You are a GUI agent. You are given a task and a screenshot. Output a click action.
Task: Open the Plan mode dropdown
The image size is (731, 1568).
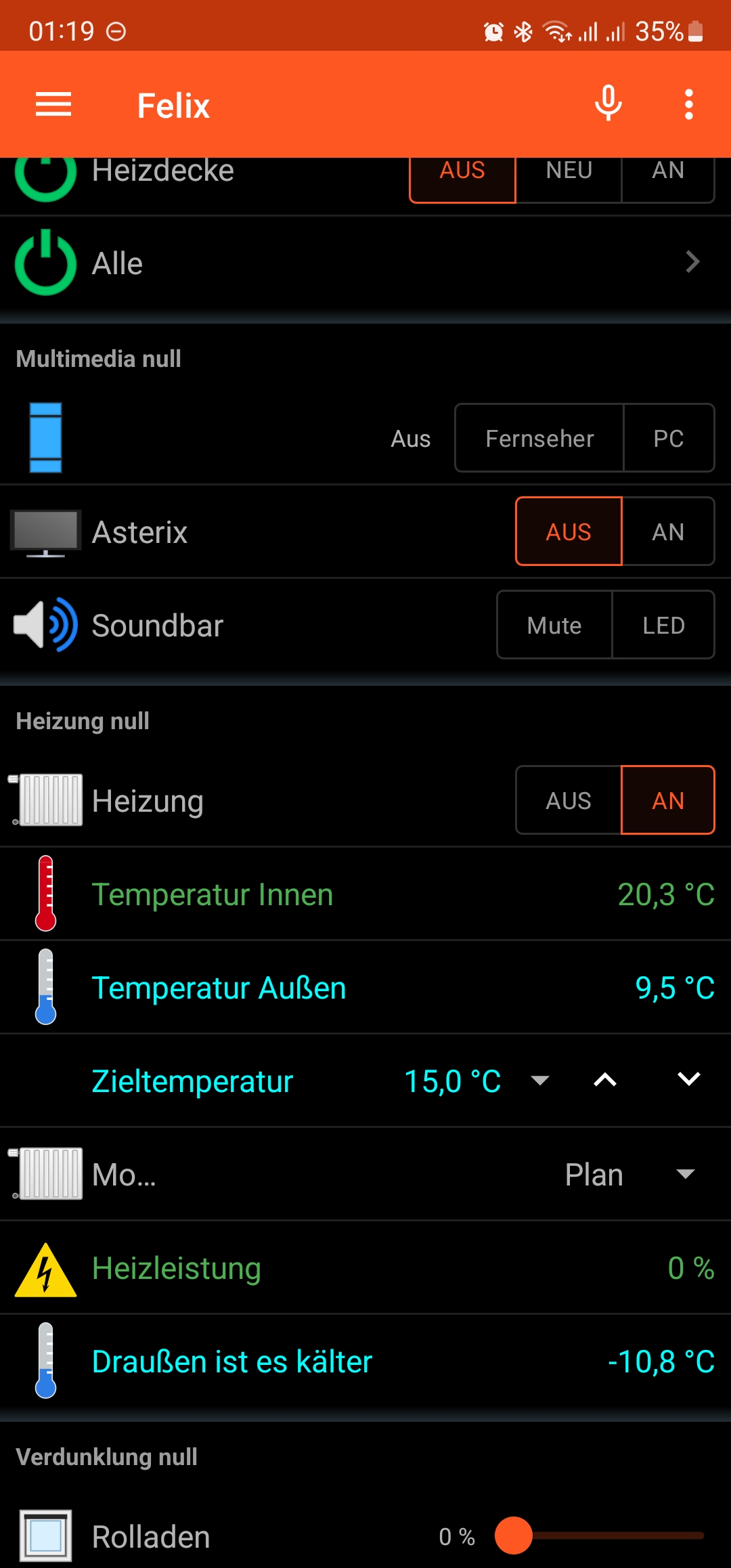(x=686, y=1175)
